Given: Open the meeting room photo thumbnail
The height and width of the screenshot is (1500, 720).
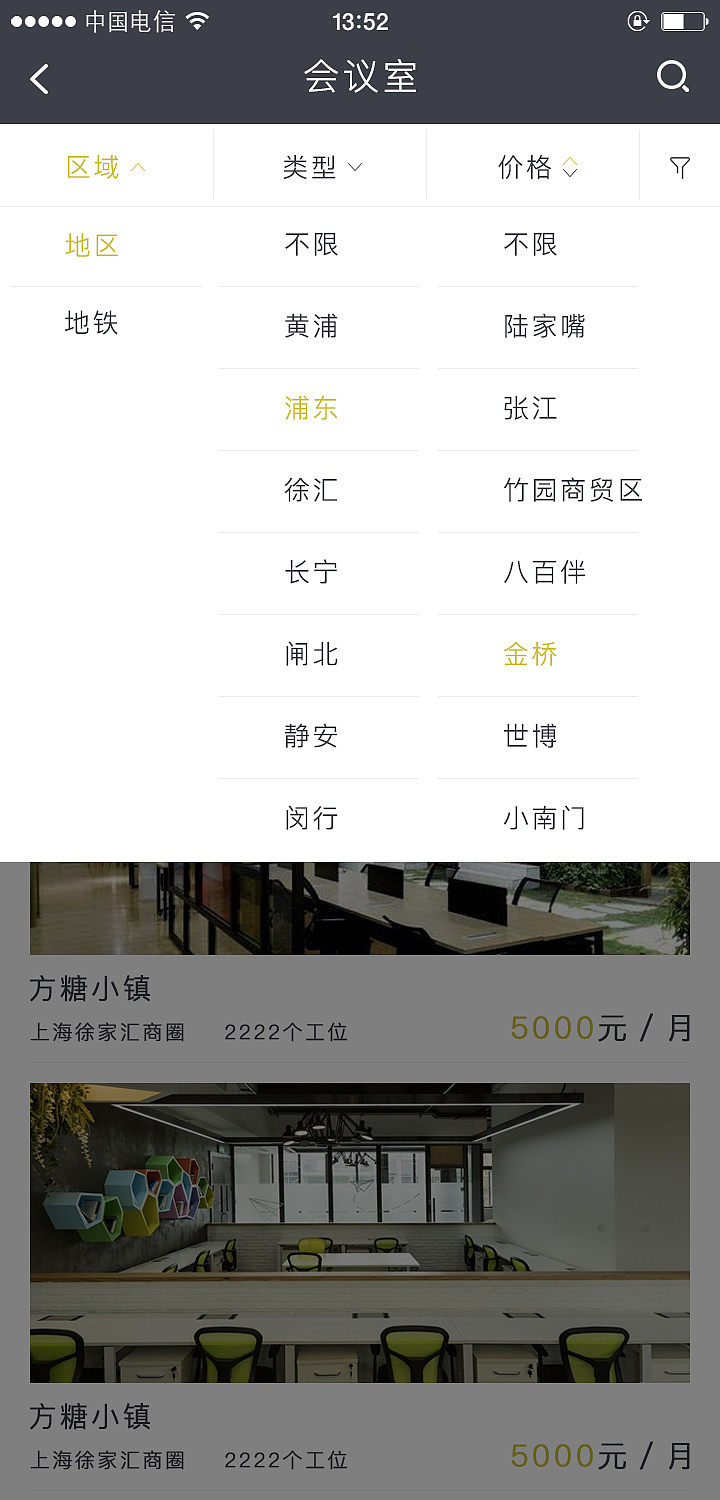Looking at the screenshot, I should click(359, 1233).
